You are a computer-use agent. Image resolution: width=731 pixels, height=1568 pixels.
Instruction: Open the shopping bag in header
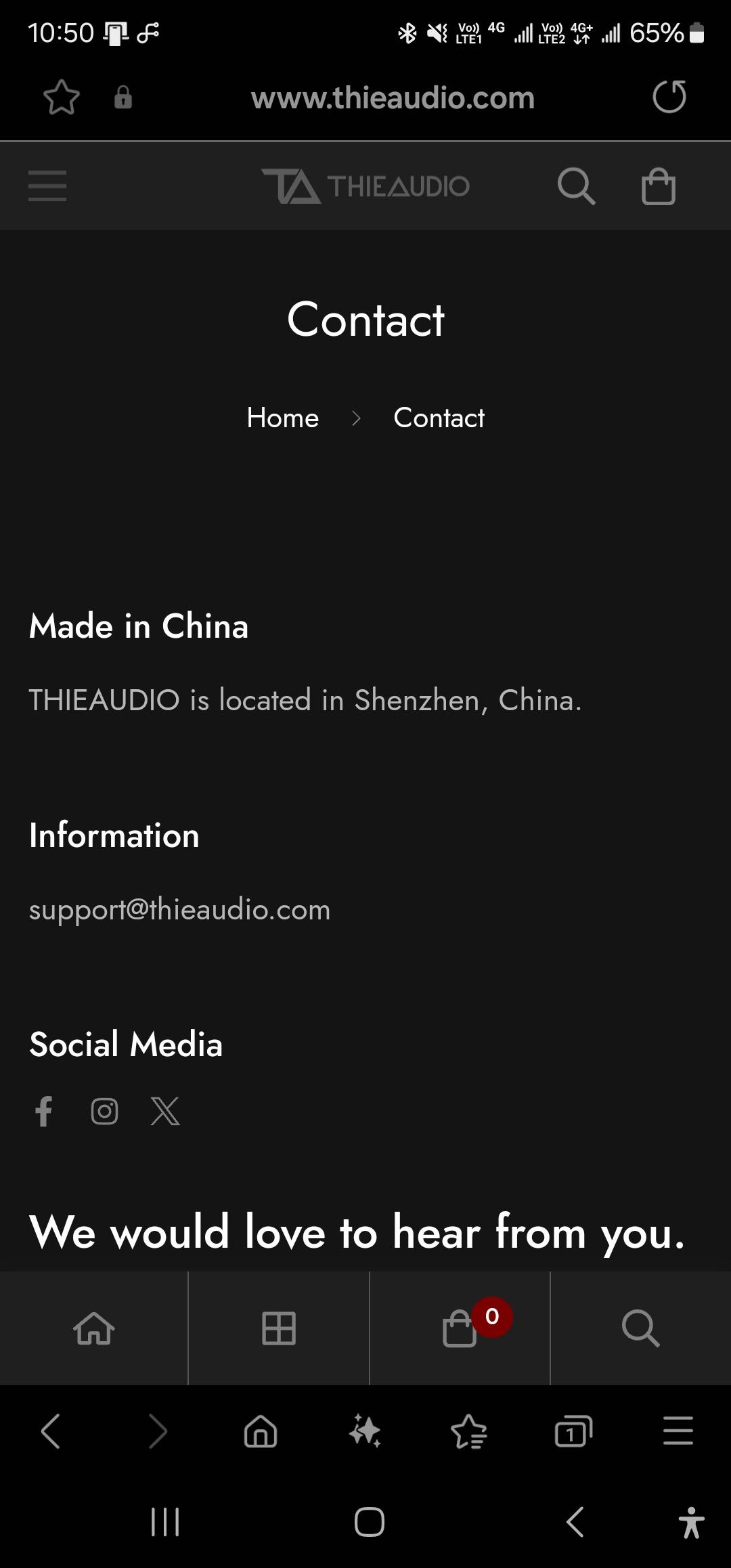pyautogui.click(x=659, y=186)
